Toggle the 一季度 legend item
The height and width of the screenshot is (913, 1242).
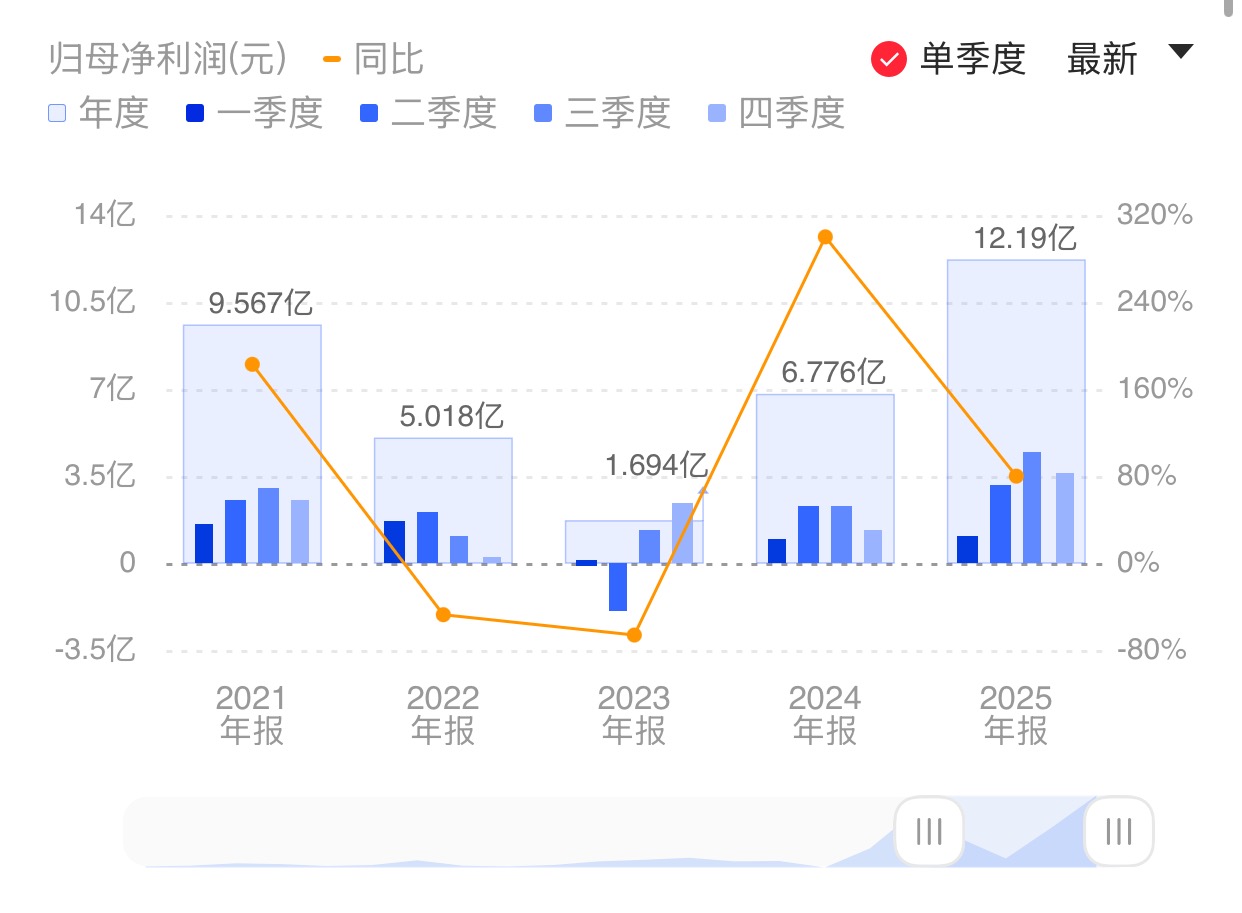point(254,113)
